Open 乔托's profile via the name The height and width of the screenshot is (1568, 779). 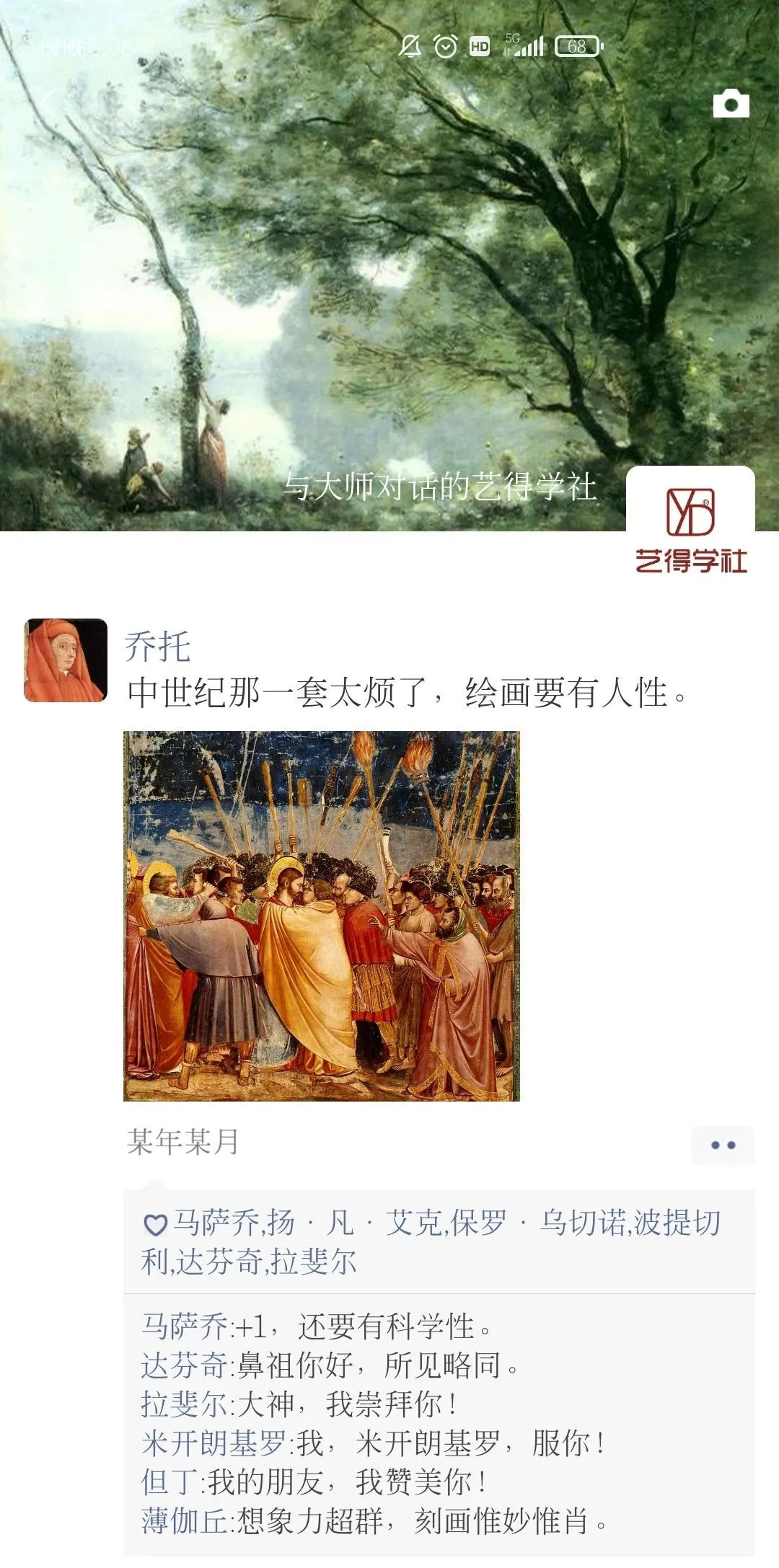157,646
